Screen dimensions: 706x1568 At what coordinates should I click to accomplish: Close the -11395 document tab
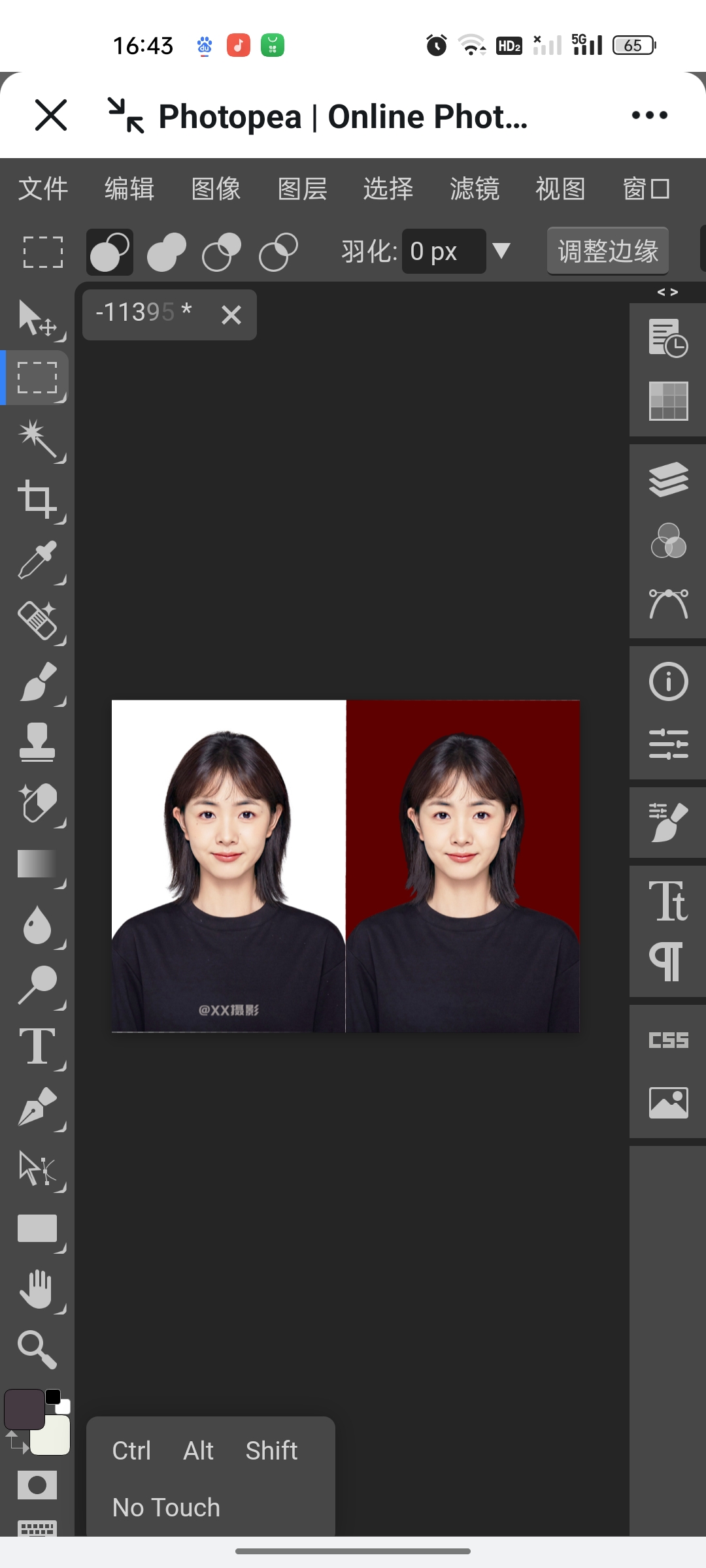pos(231,315)
